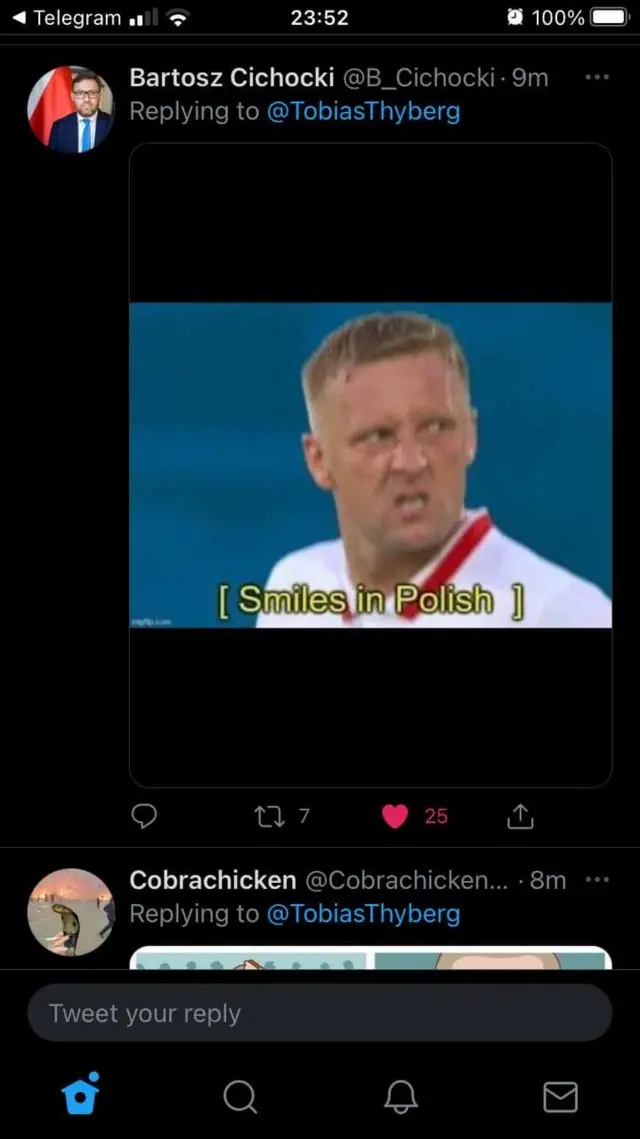Unlike Bartosz Cichocki's tweet
The width and height of the screenshot is (640, 1139).
[396, 816]
